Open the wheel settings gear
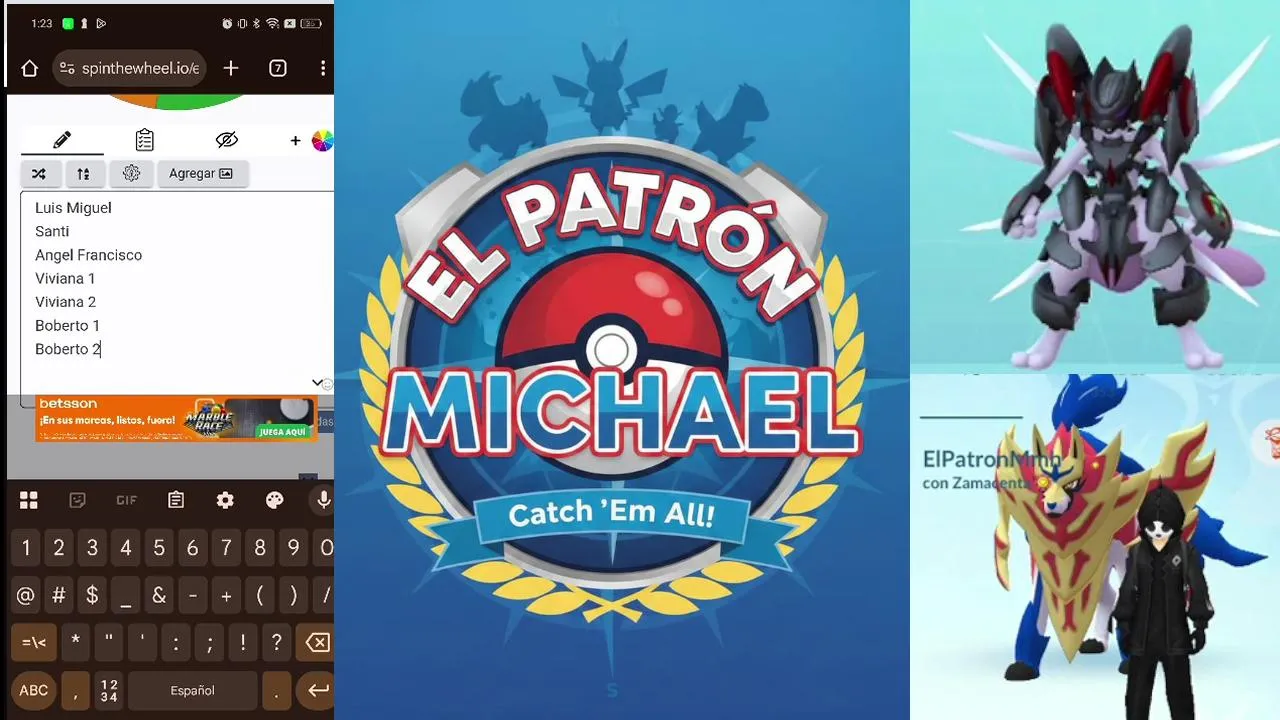The image size is (1280, 720). pos(131,174)
